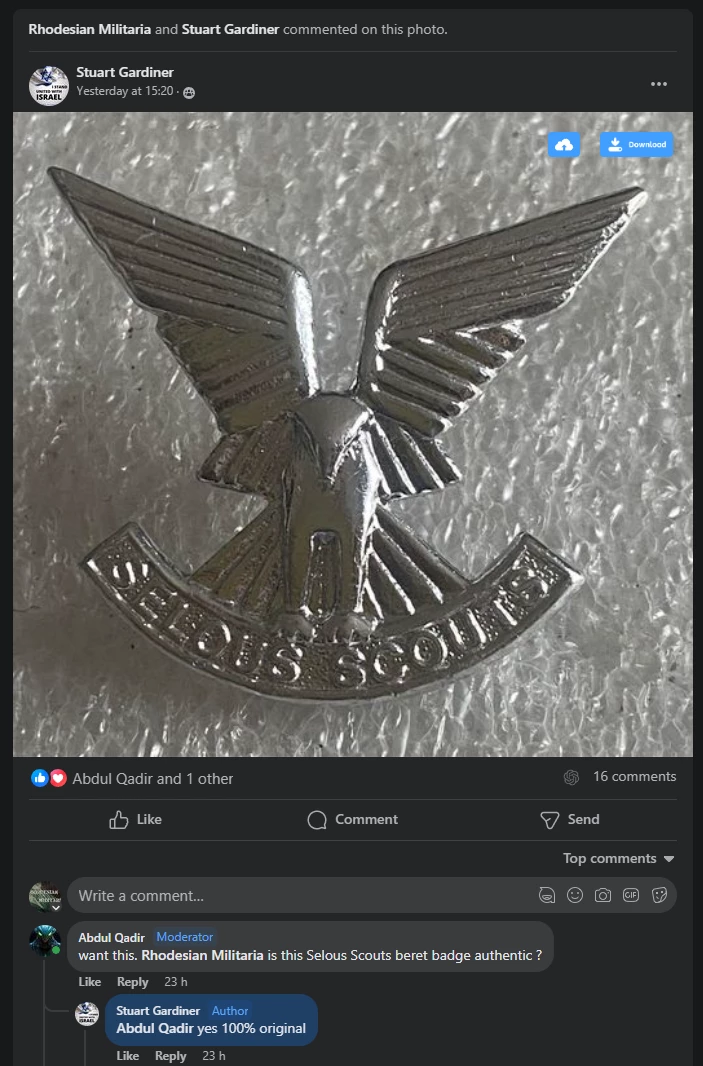See who reacted: Abdul Qadir and 1 other
The image size is (703, 1066).
pos(152,779)
